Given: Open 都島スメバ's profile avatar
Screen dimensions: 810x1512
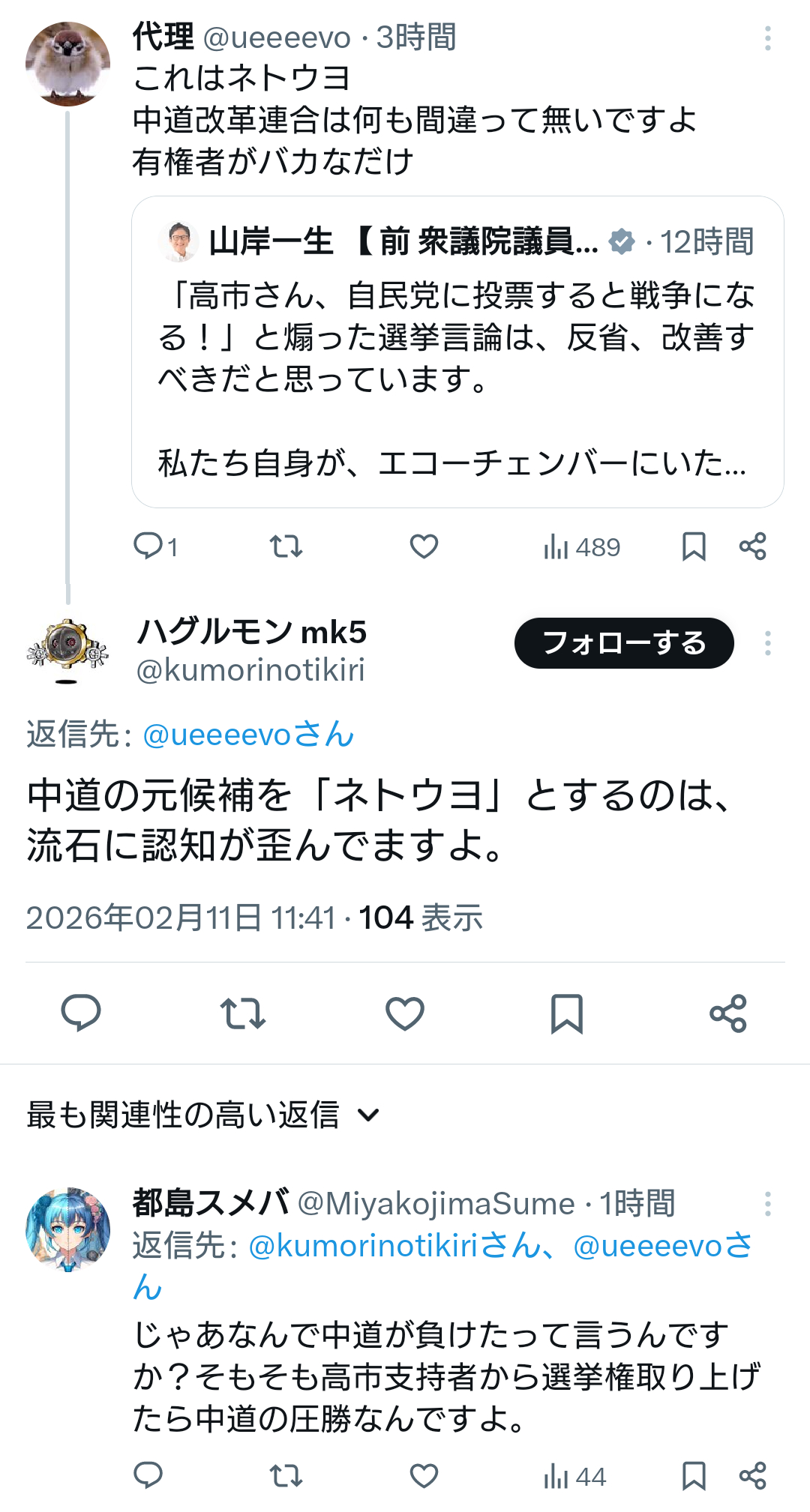Looking at the screenshot, I should (67, 1229).
